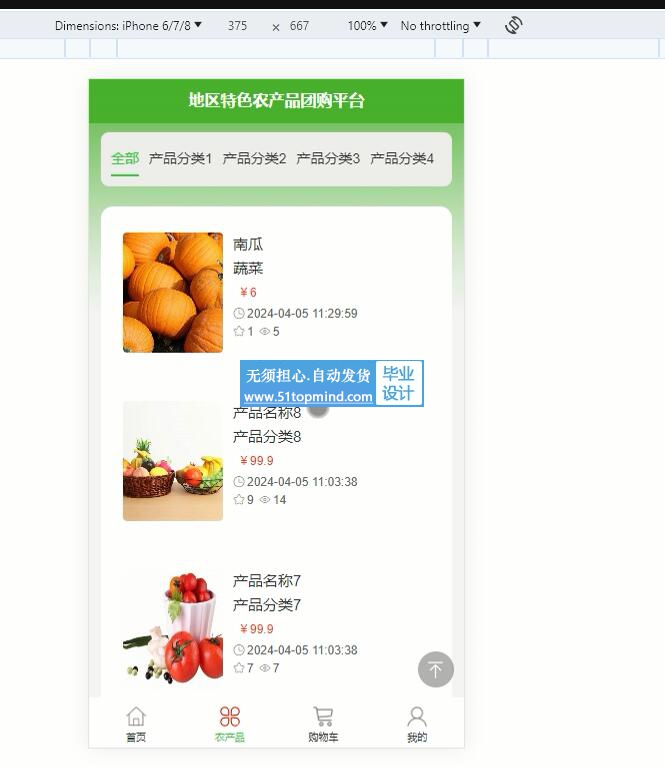Open the No throttling dropdown
This screenshot has height=767, width=665.
pyautogui.click(x=440, y=26)
